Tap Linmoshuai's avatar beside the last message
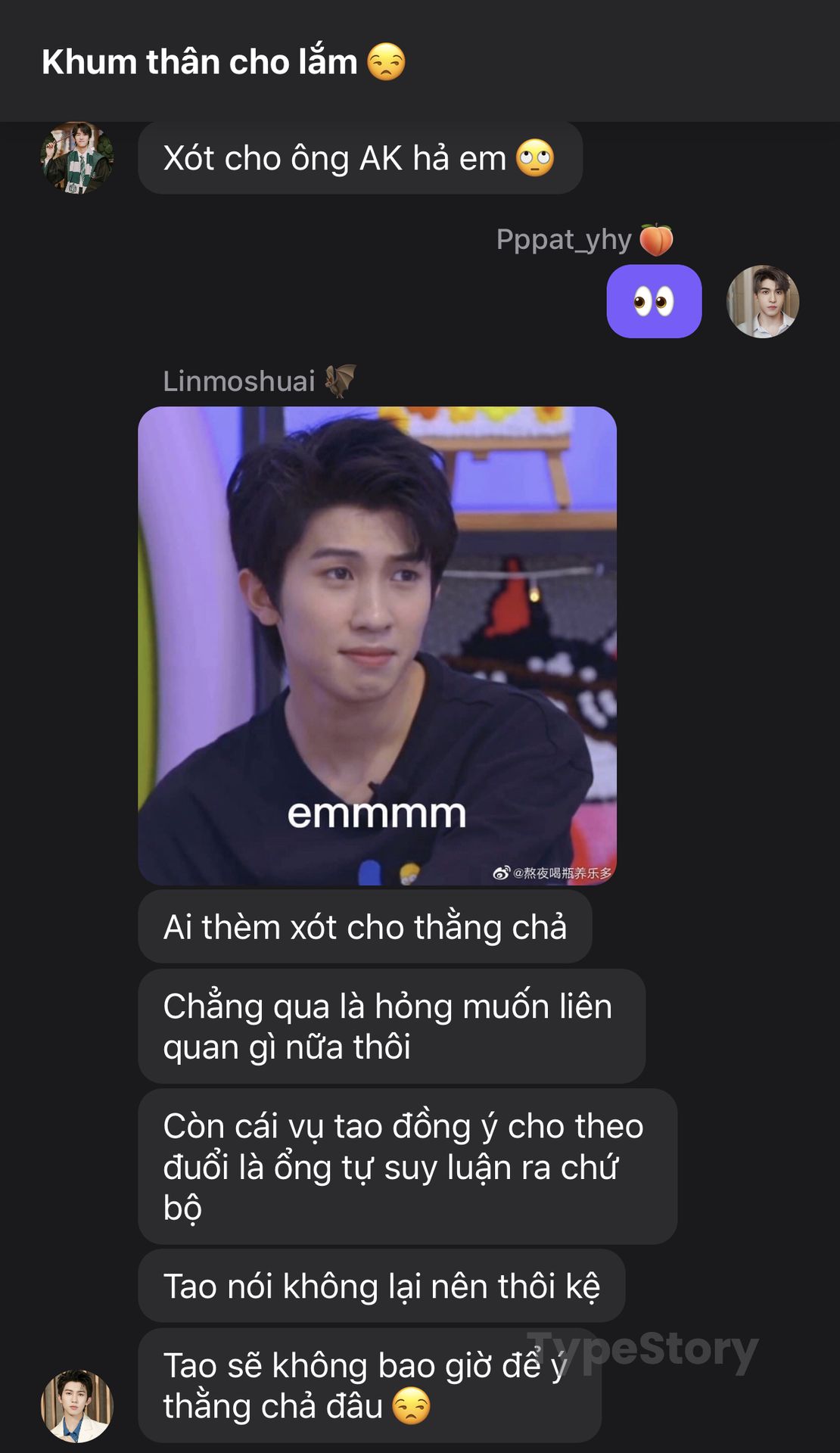The height and width of the screenshot is (1453, 840). pyautogui.click(x=77, y=1406)
